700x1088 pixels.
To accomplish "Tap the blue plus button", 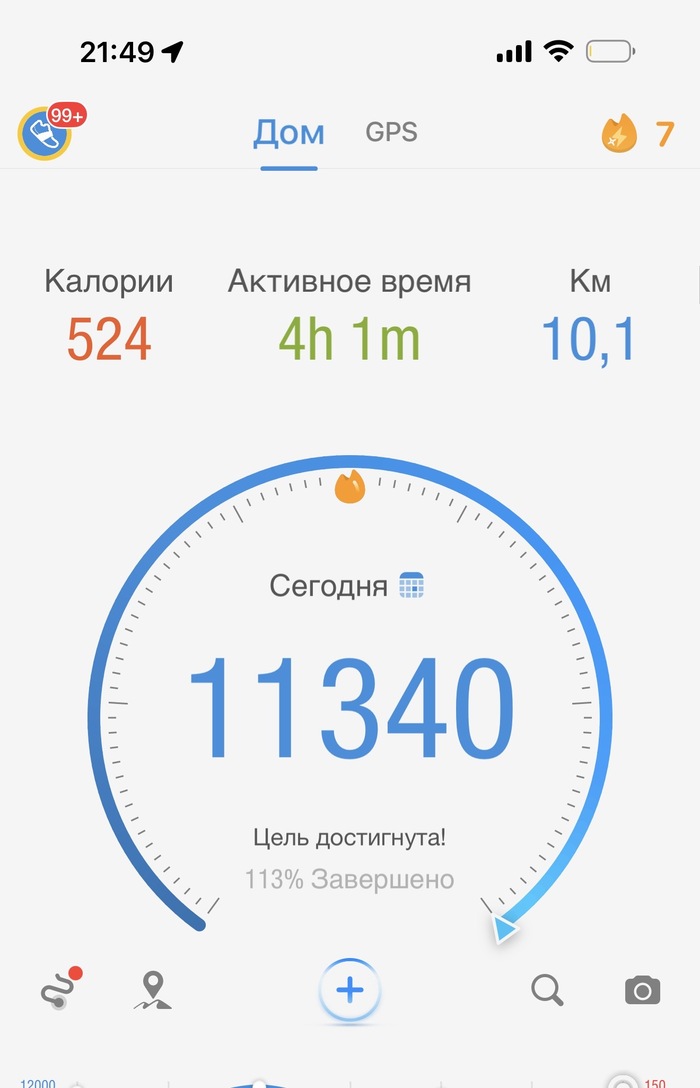I will 350,991.
